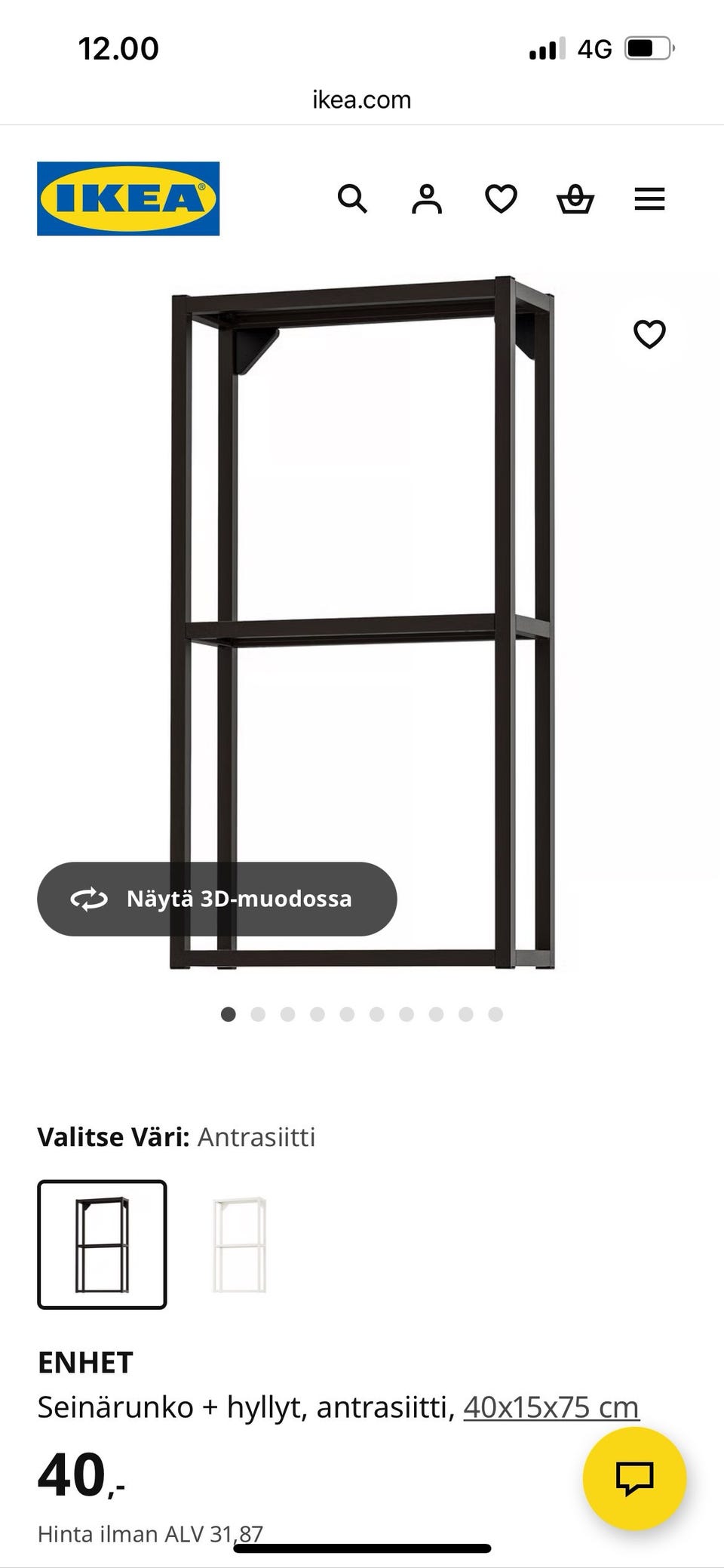Open the shopping basket icon
This screenshot has width=724, height=1568.
click(575, 199)
